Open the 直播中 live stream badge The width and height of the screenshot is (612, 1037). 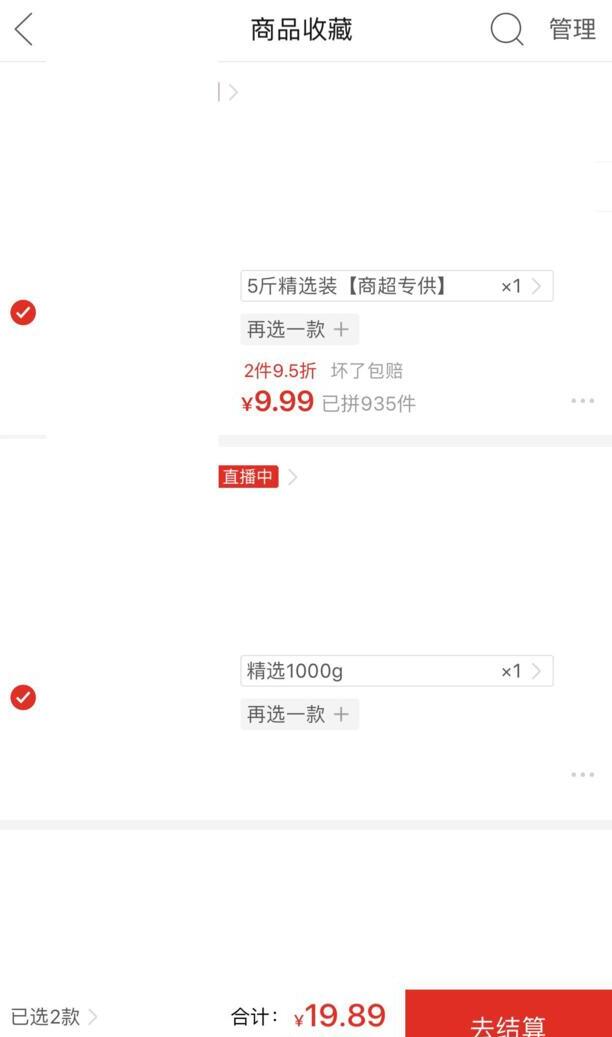pyautogui.click(x=249, y=477)
